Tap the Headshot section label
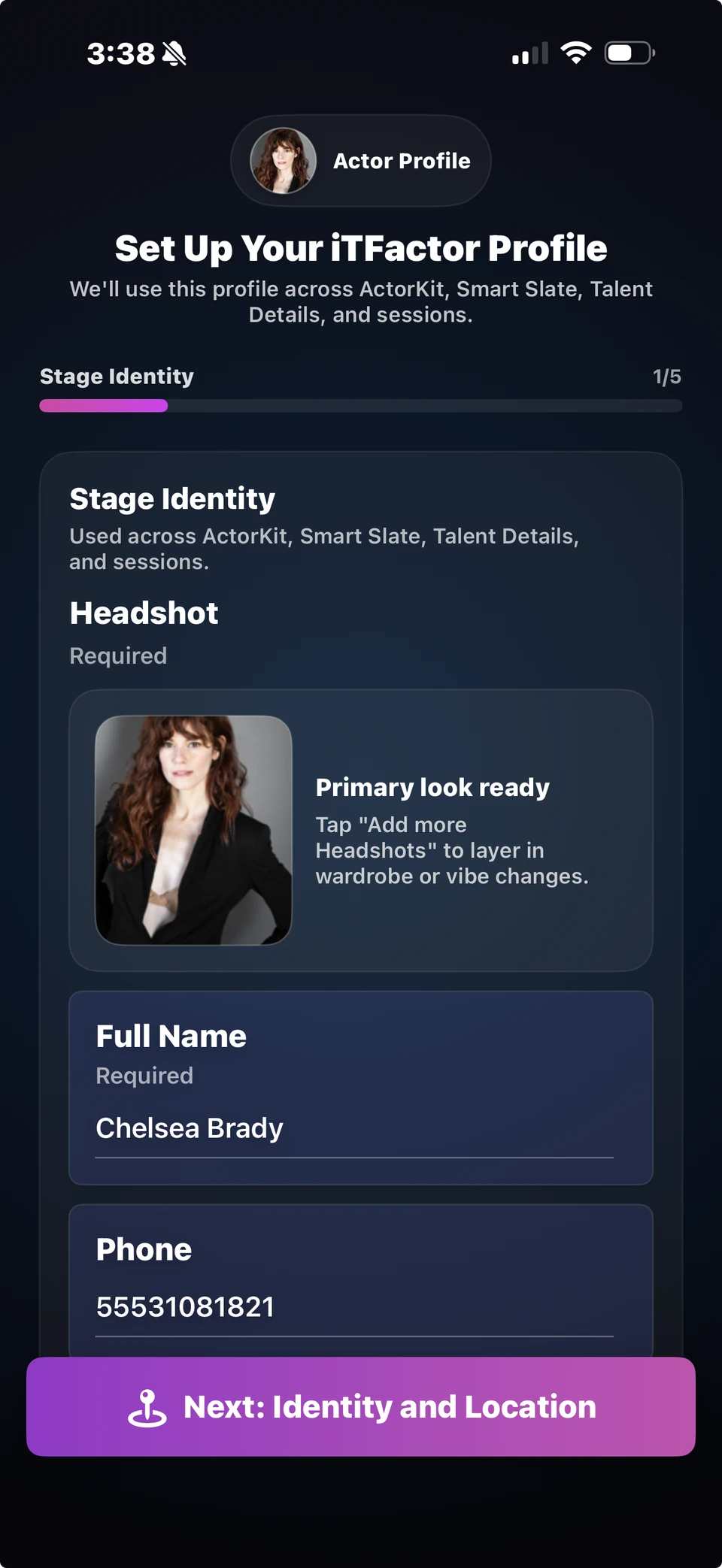Viewport: 722px width, 1568px height. [x=143, y=613]
